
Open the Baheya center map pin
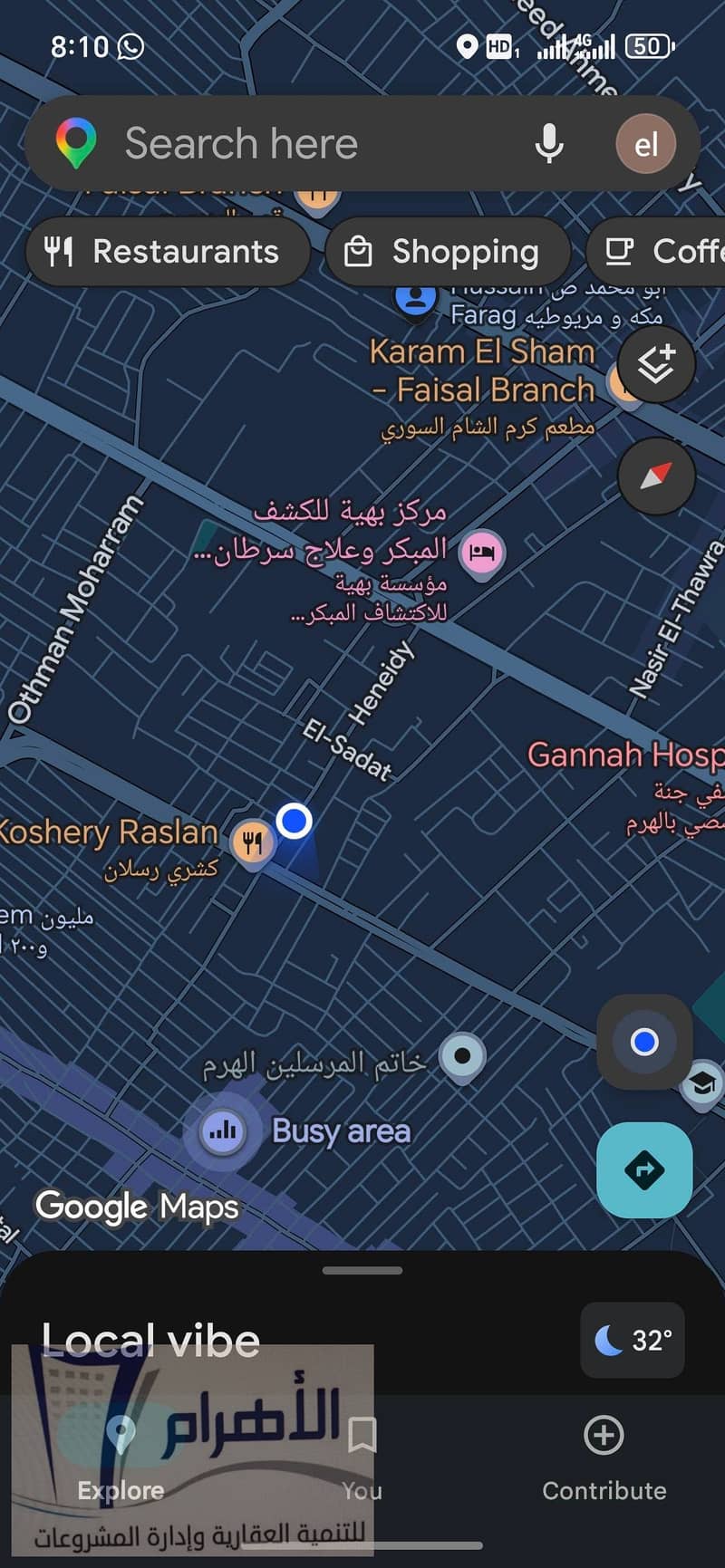[x=481, y=552]
